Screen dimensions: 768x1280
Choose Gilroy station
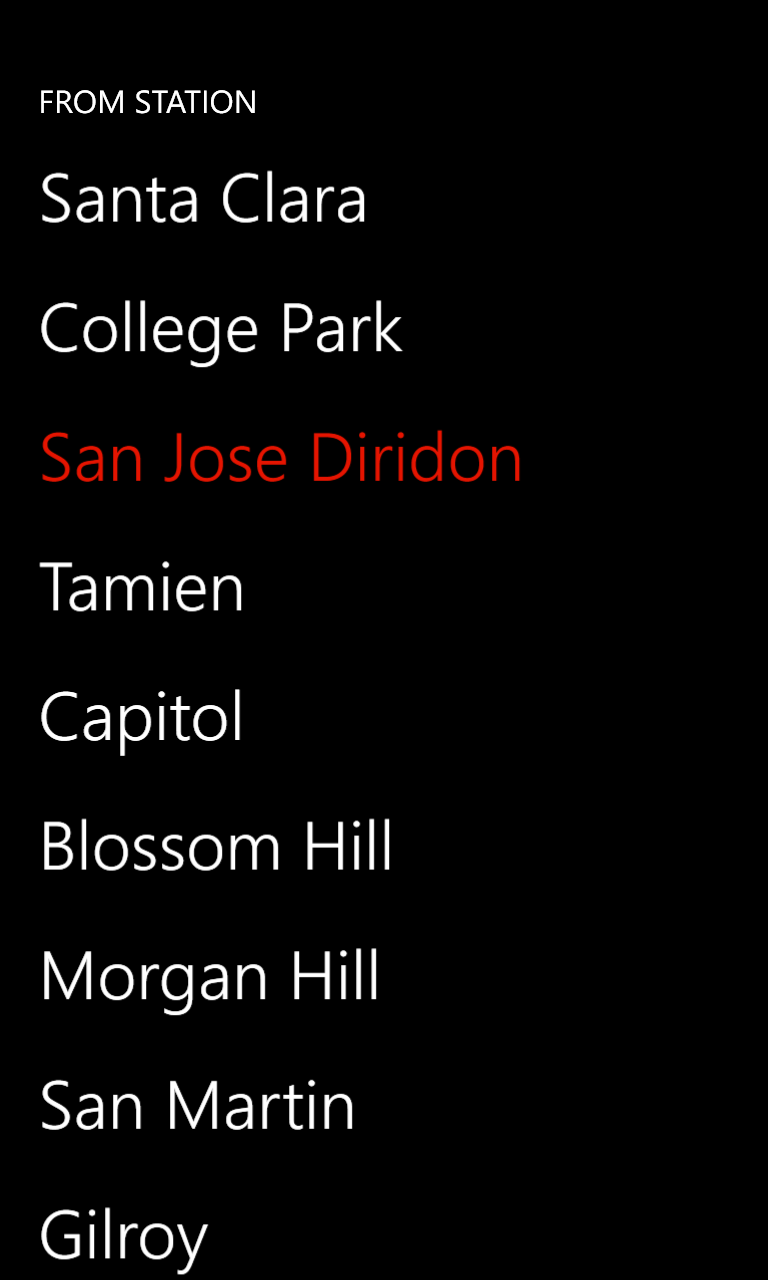[x=123, y=1236]
